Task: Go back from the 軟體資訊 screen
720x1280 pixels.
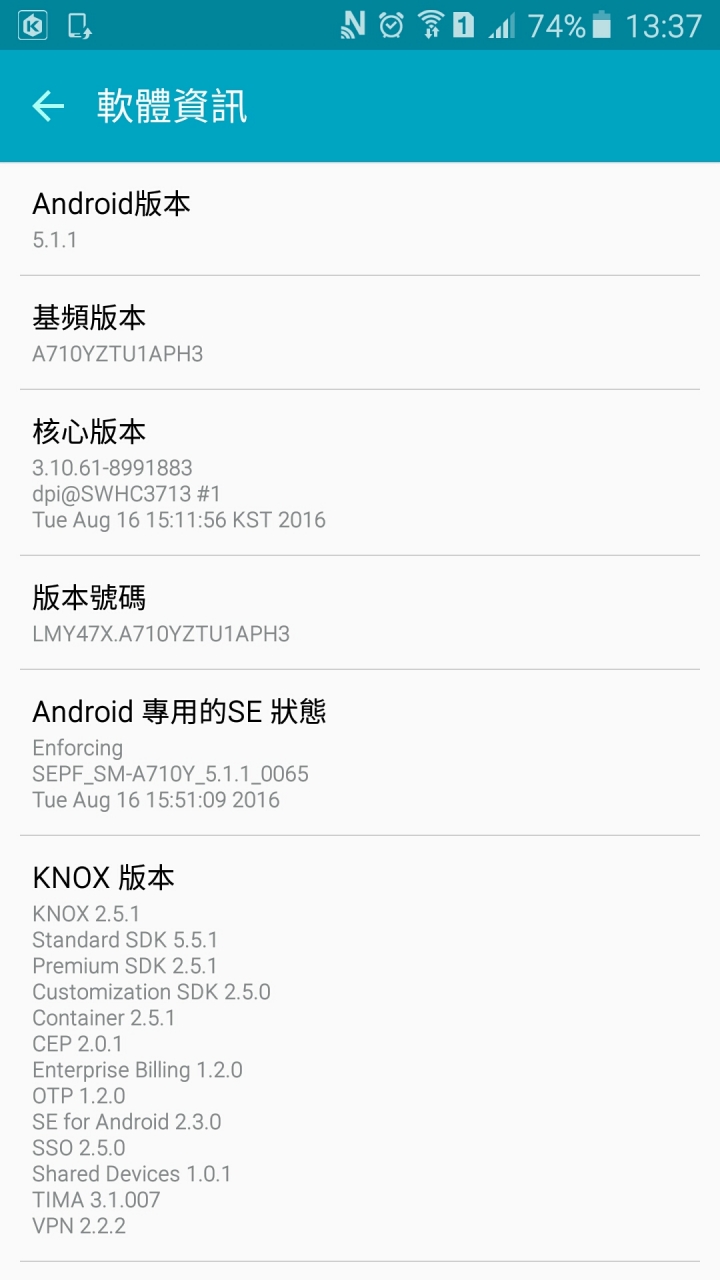Action: 48,106
